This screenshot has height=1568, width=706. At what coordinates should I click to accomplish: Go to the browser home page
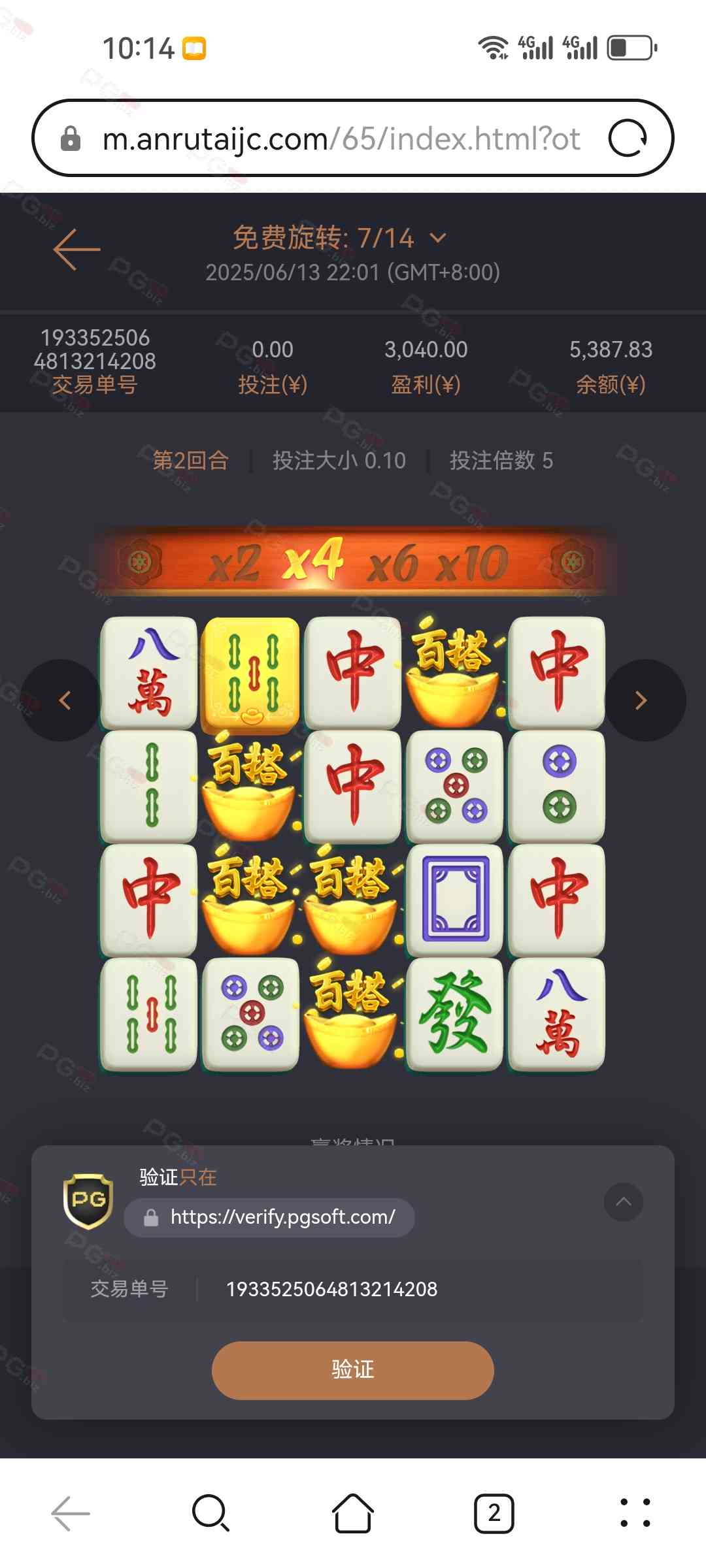[x=353, y=1513]
